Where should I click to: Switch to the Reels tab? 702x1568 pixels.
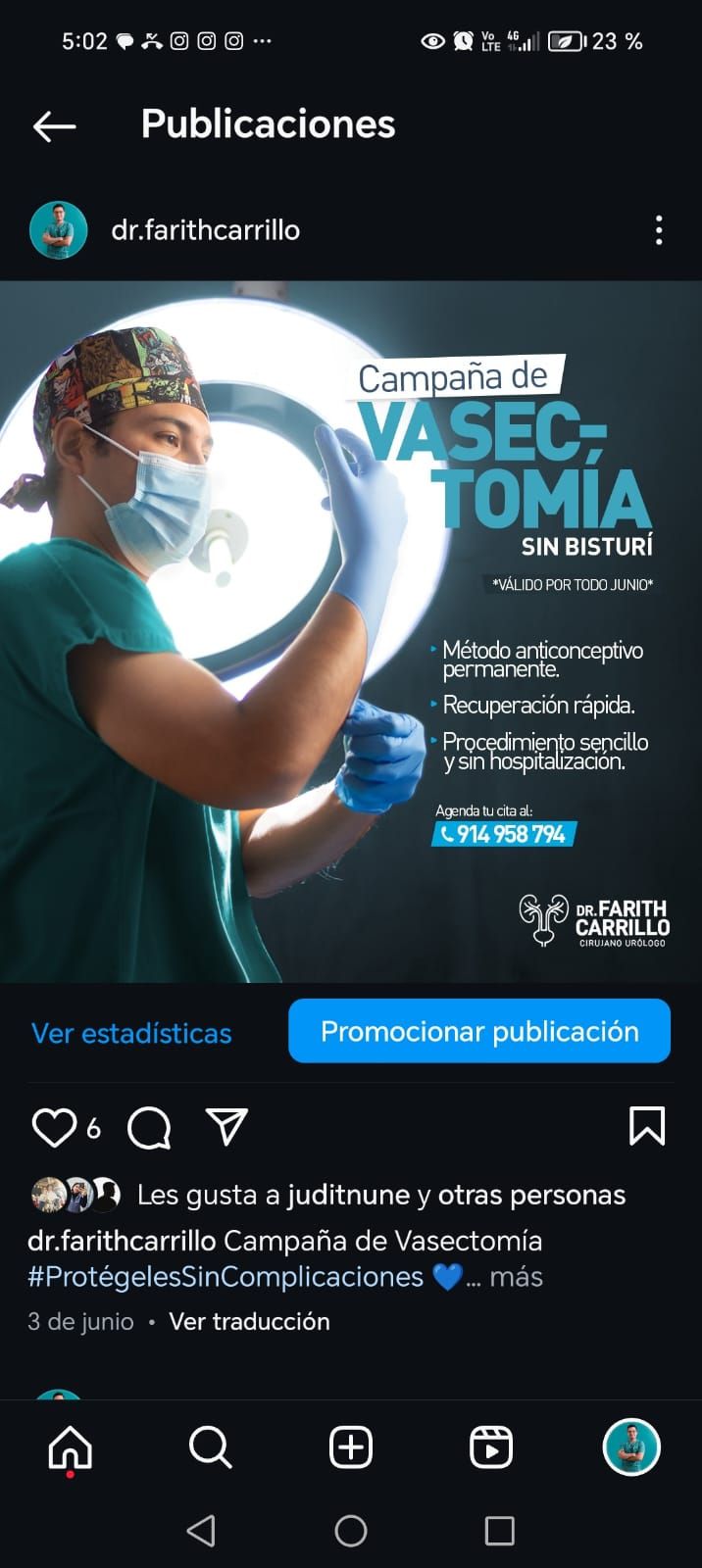click(491, 1447)
